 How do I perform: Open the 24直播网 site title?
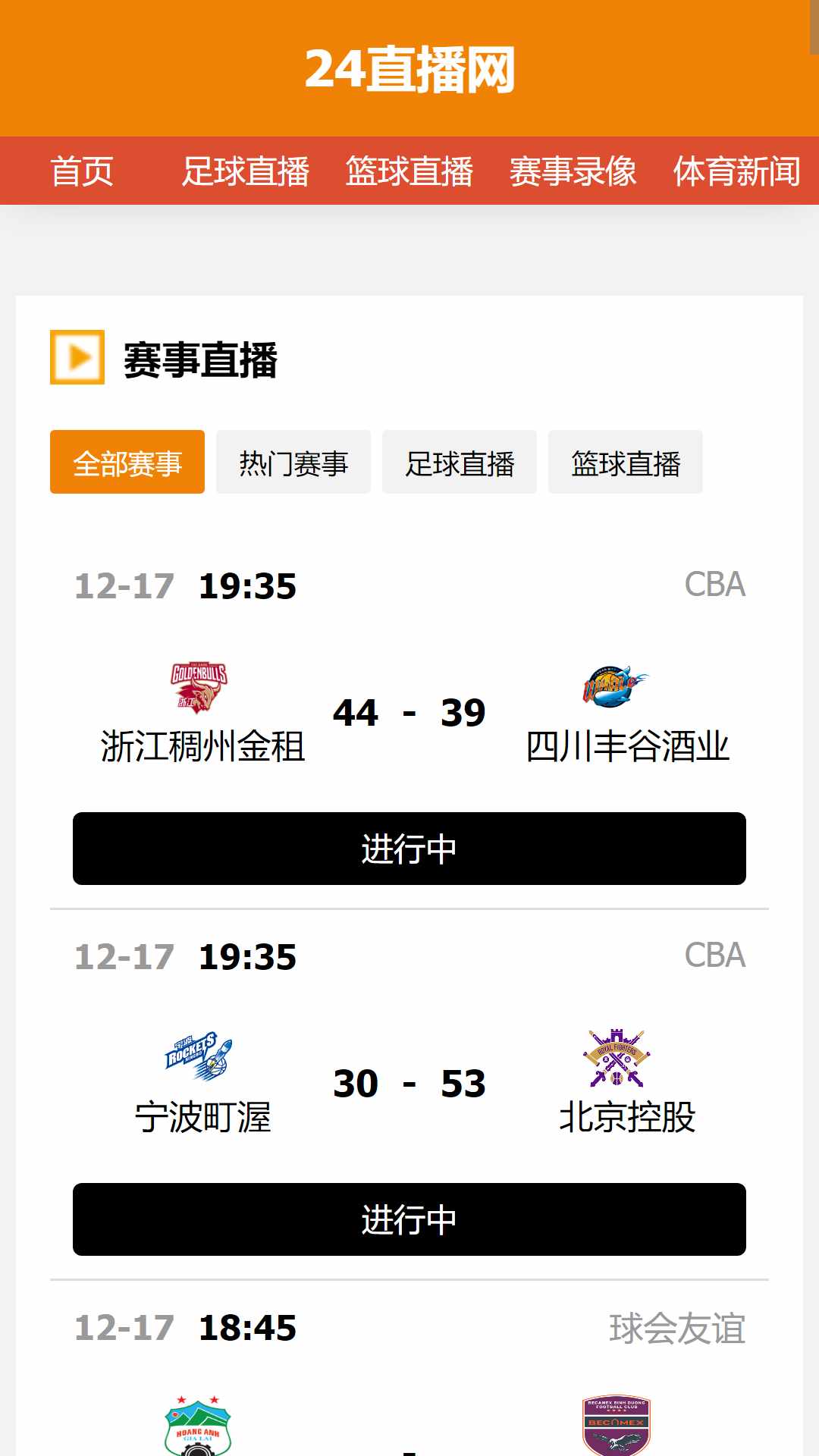point(409,70)
